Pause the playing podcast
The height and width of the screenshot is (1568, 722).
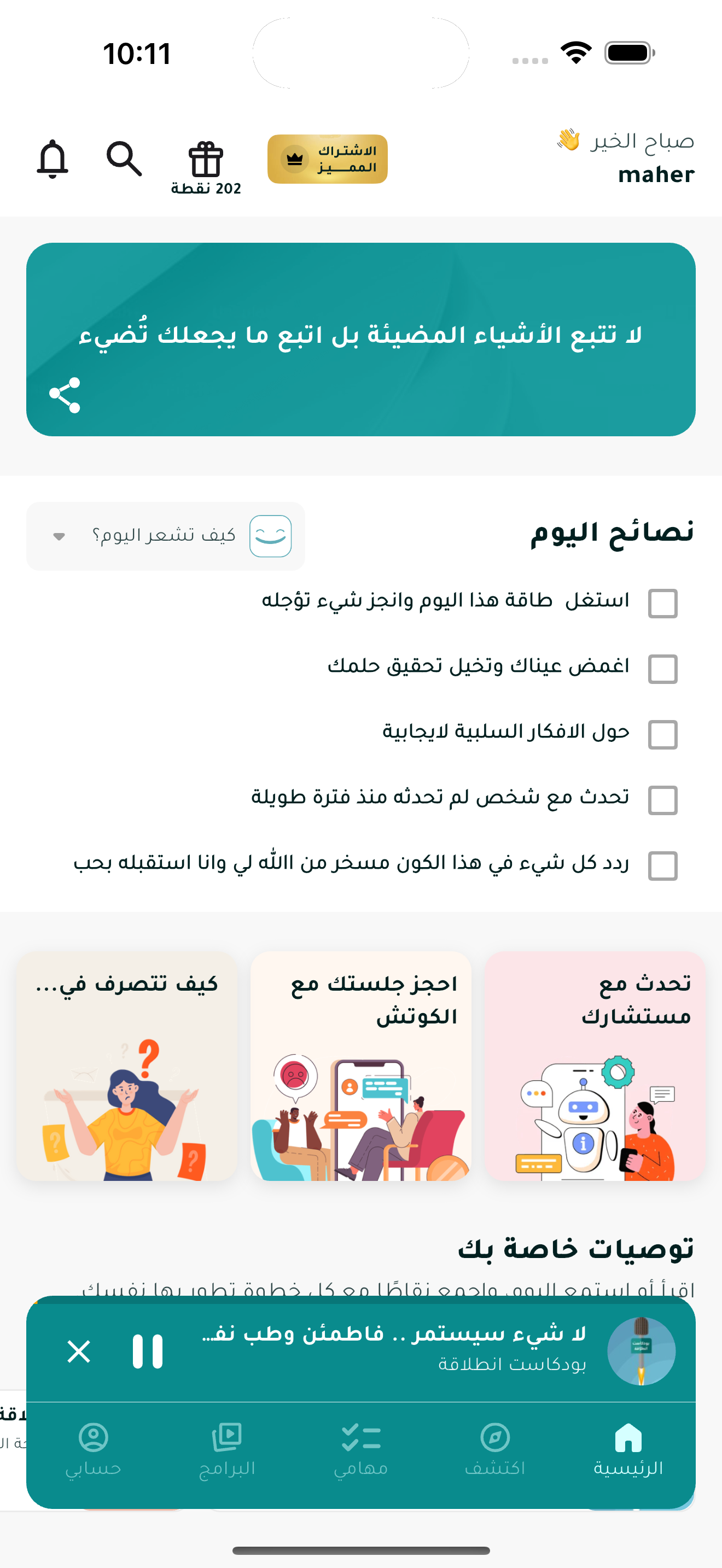147,1351
